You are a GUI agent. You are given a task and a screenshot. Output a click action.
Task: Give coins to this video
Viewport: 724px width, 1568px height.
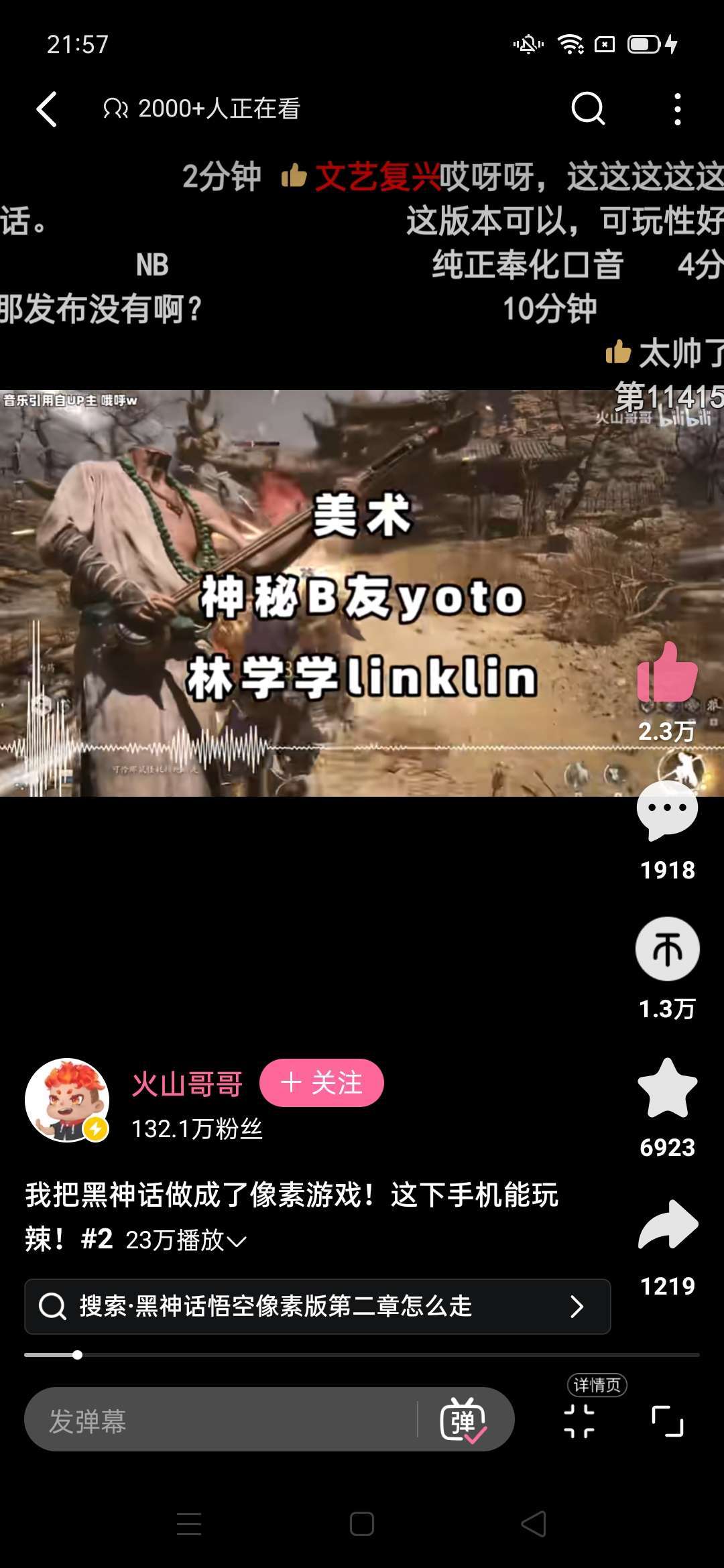coord(667,949)
